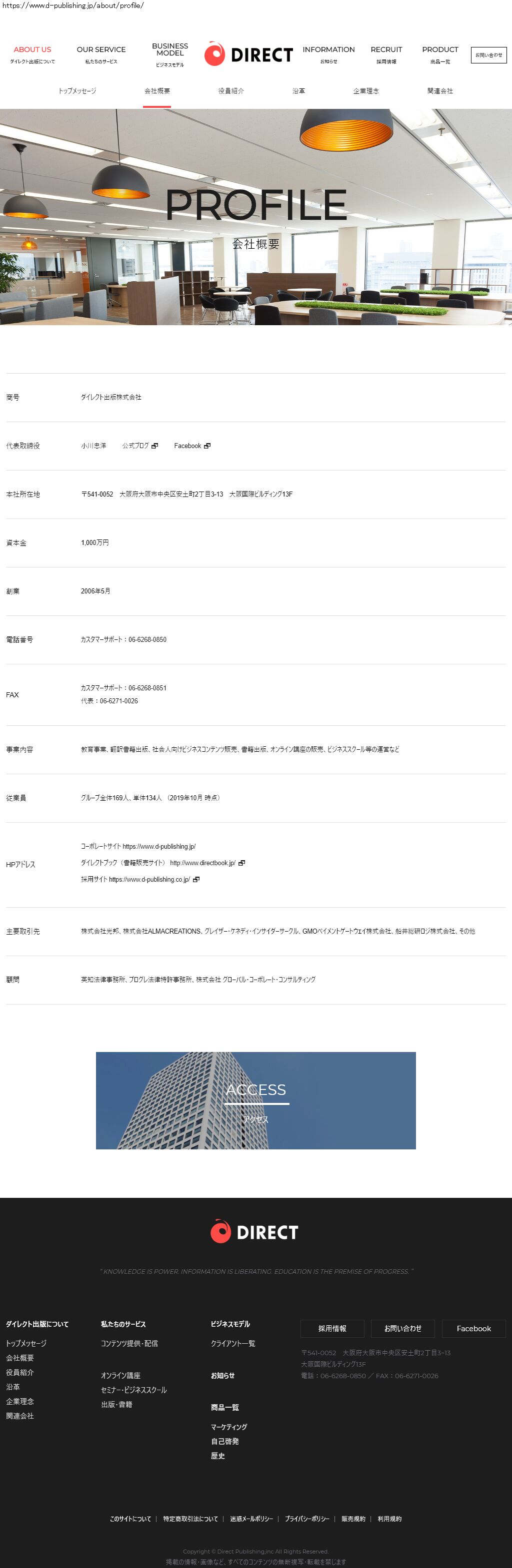
Task: Switch to the 企業理念 tab
Action: [366, 91]
